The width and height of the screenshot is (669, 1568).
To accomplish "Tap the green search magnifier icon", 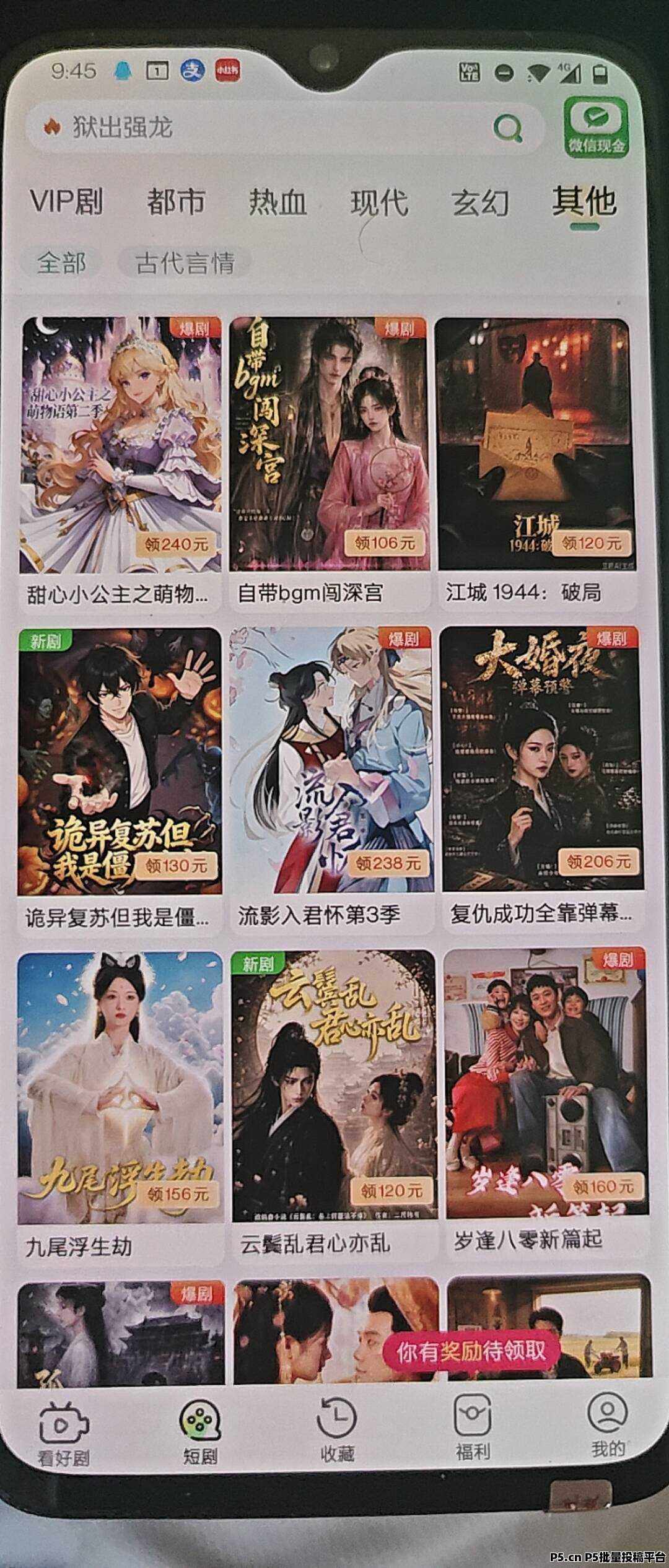I will 507,128.
